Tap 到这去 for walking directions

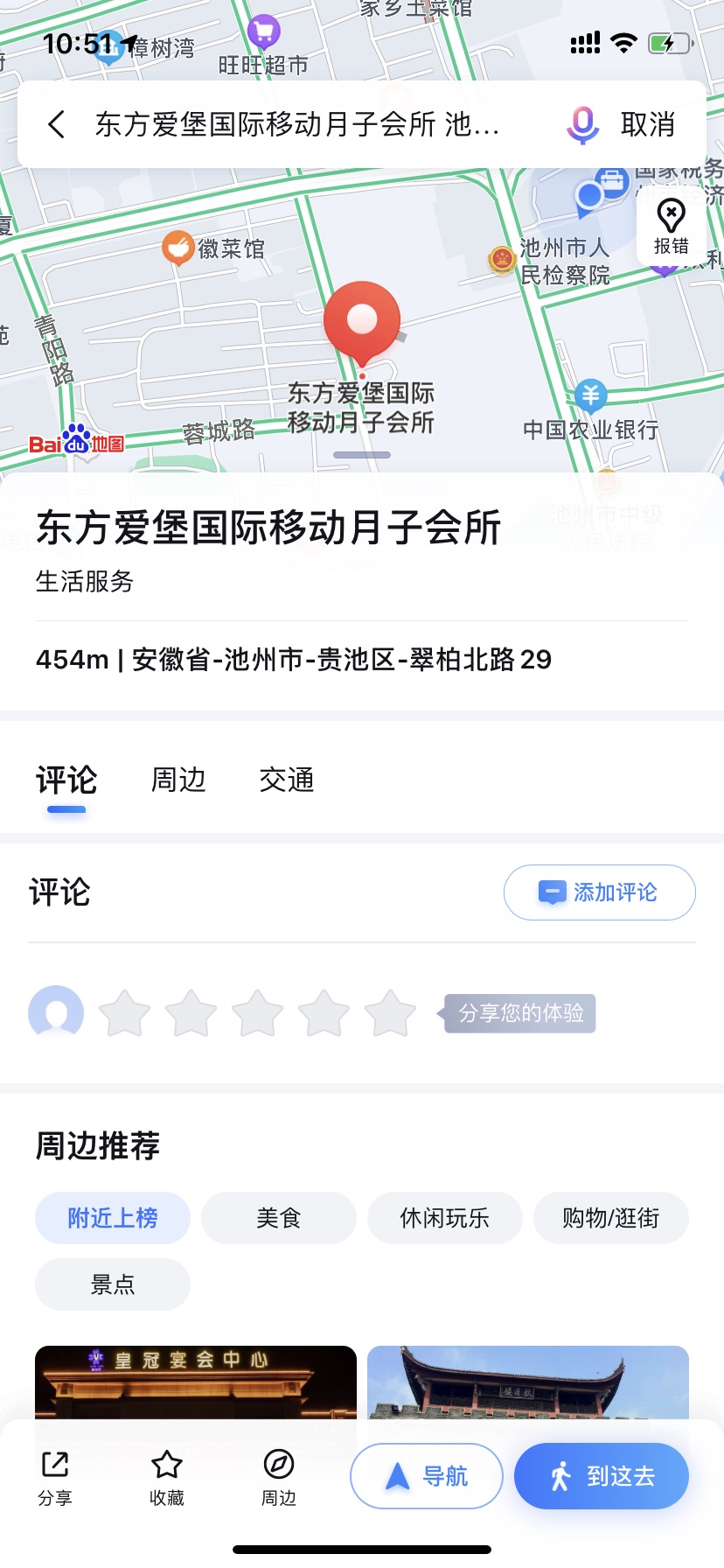coord(602,1476)
